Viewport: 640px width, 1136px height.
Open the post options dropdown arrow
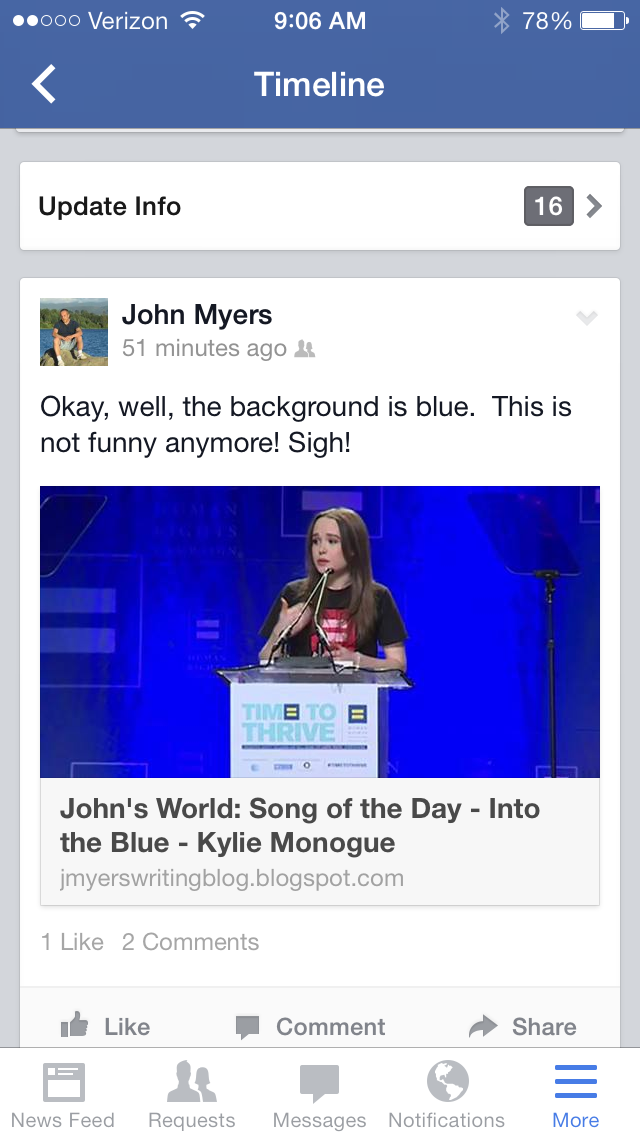click(587, 318)
